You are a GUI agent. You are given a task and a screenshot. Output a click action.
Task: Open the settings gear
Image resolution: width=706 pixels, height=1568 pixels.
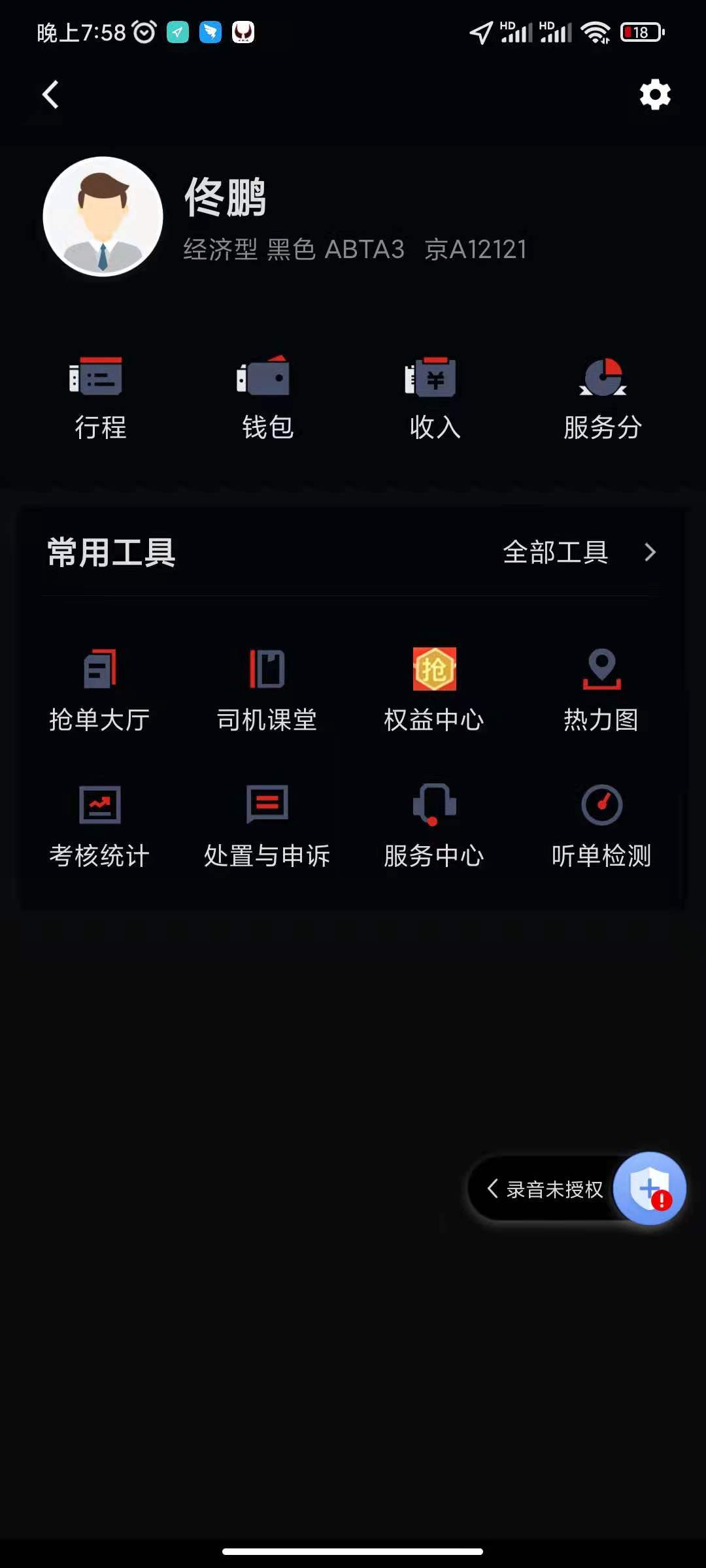point(655,94)
